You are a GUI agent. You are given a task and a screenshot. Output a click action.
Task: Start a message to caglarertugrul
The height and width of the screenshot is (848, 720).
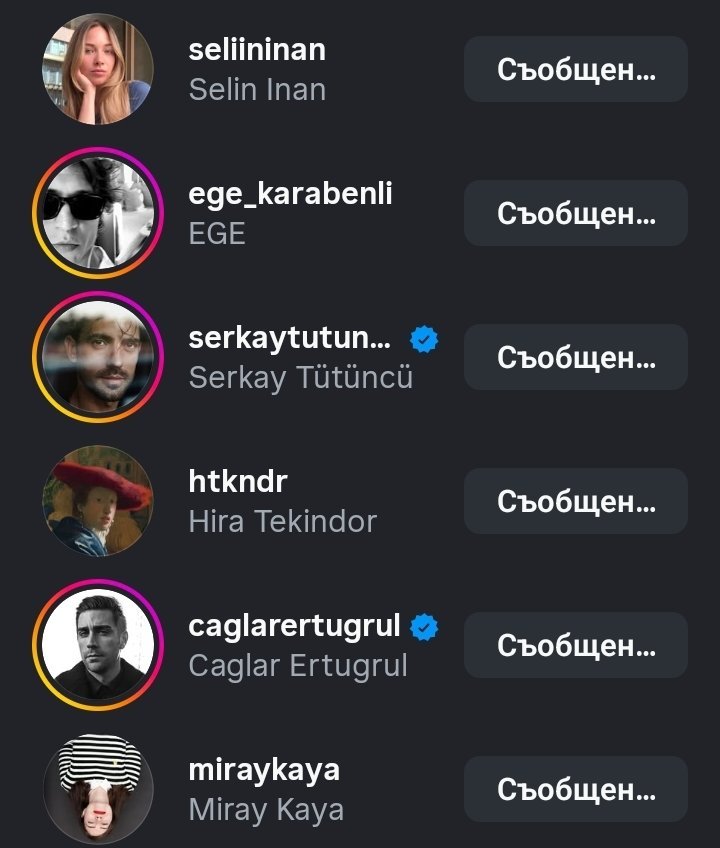pos(575,645)
